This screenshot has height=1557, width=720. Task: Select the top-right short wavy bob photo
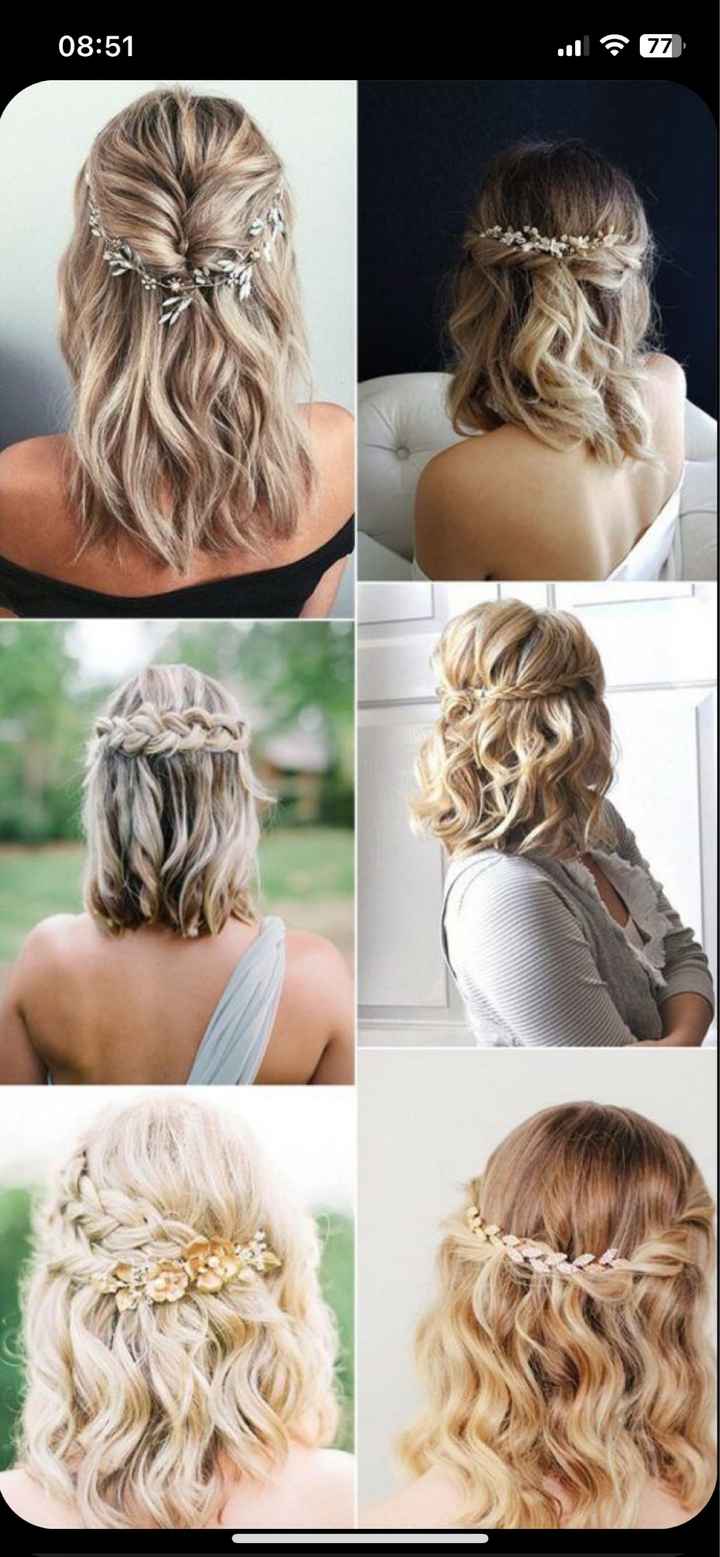pyautogui.click(x=540, y=330)
